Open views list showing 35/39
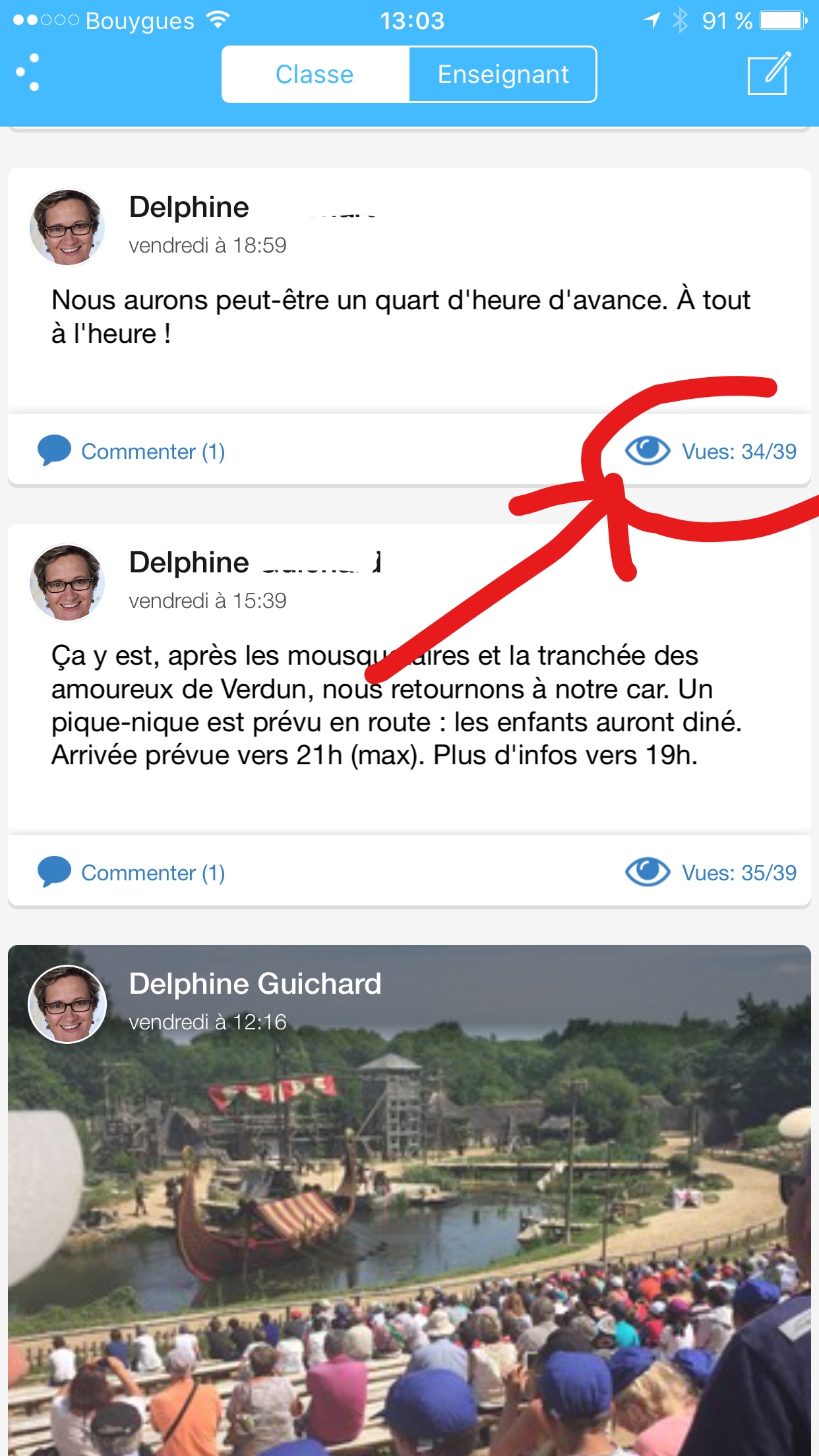Viewport: 819px width, 1456px height. click(x=711, y=872)
